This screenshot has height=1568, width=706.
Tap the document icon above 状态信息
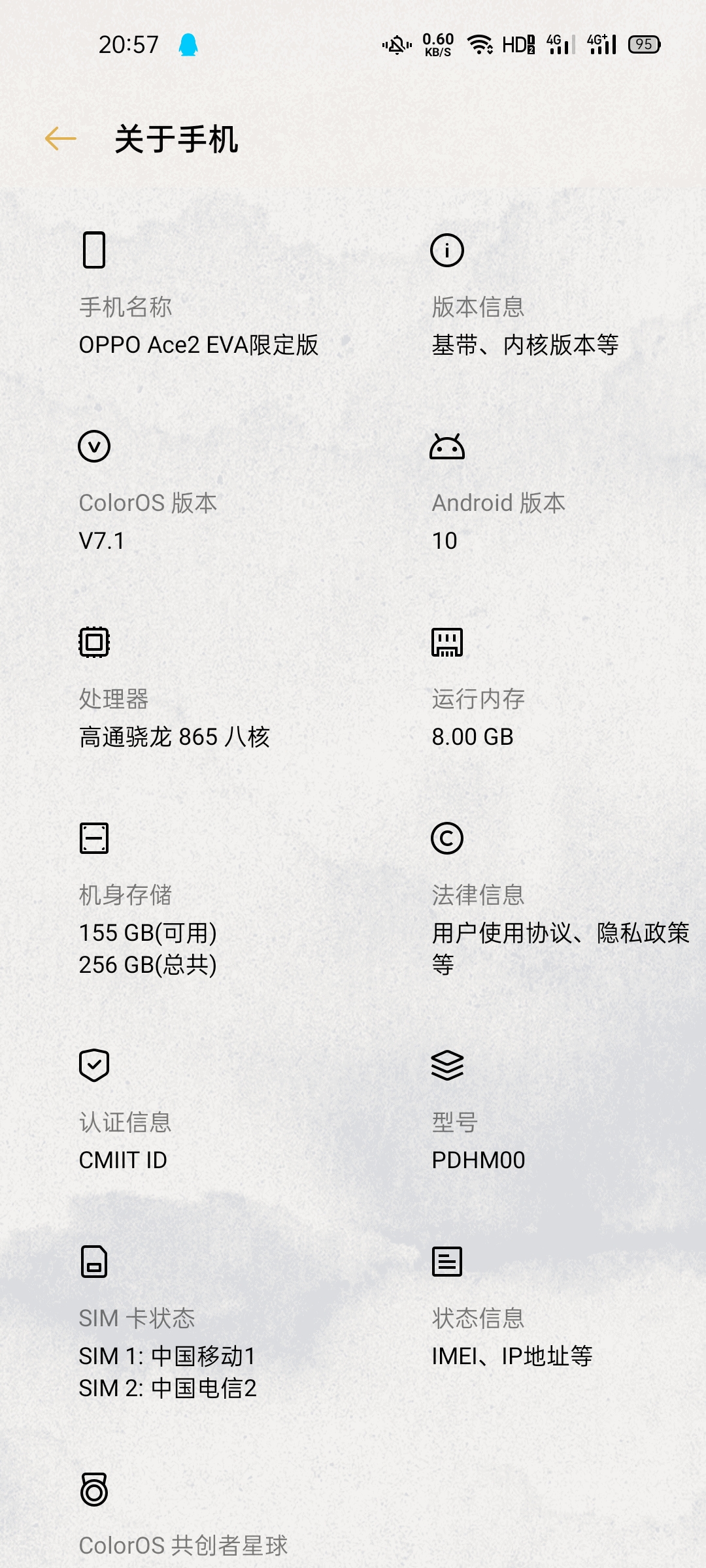click(446, 1262)
